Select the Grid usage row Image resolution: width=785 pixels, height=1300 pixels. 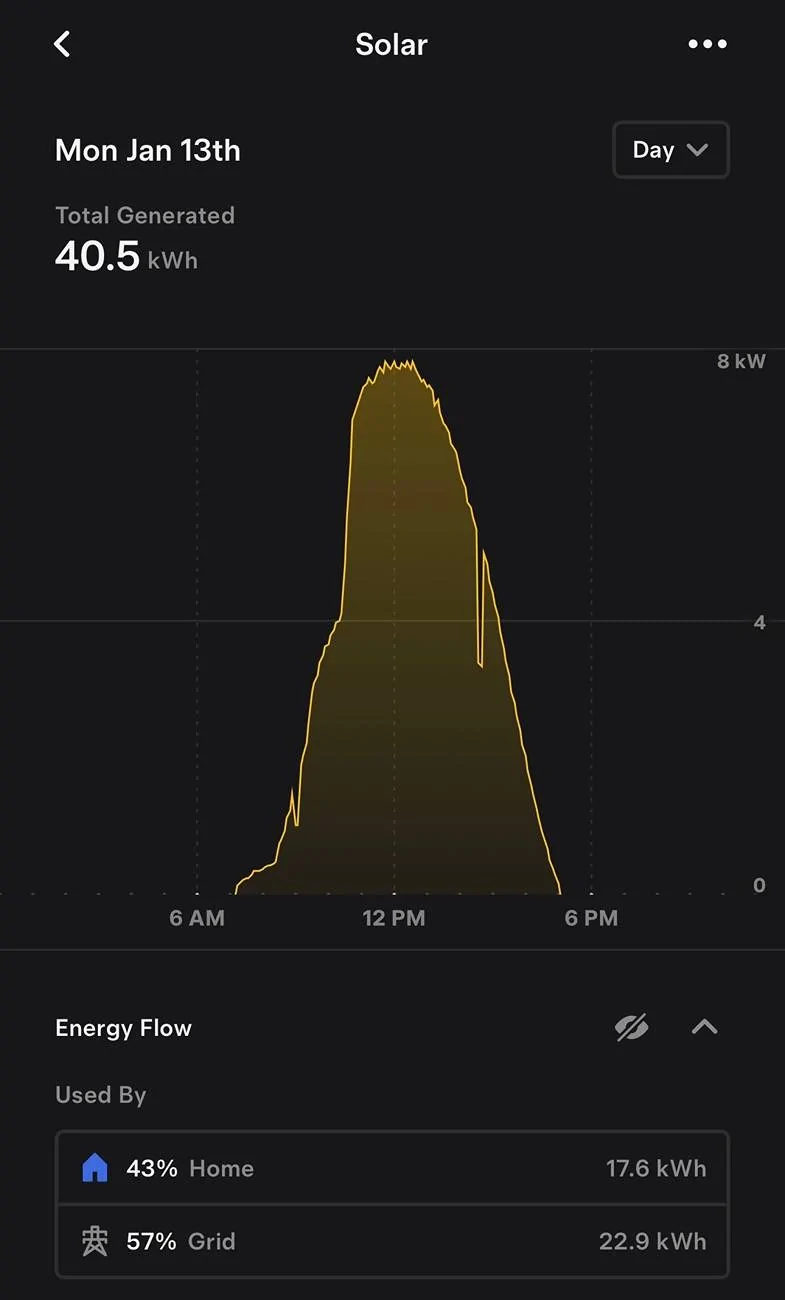tap(392, 1241)
